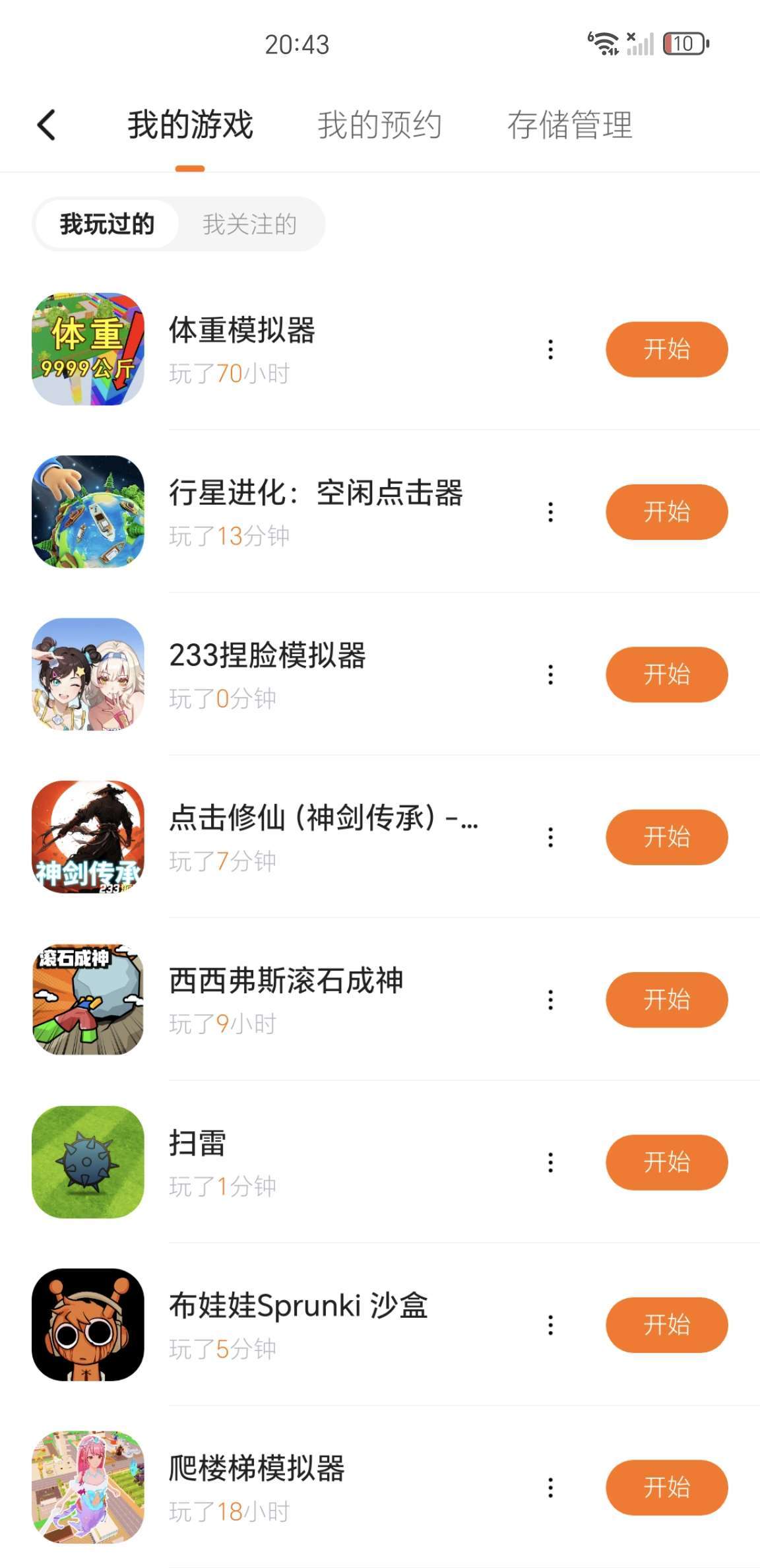
Task: Show the overflow menu for 233捏脸模拟器
Action: click(550, 674)
